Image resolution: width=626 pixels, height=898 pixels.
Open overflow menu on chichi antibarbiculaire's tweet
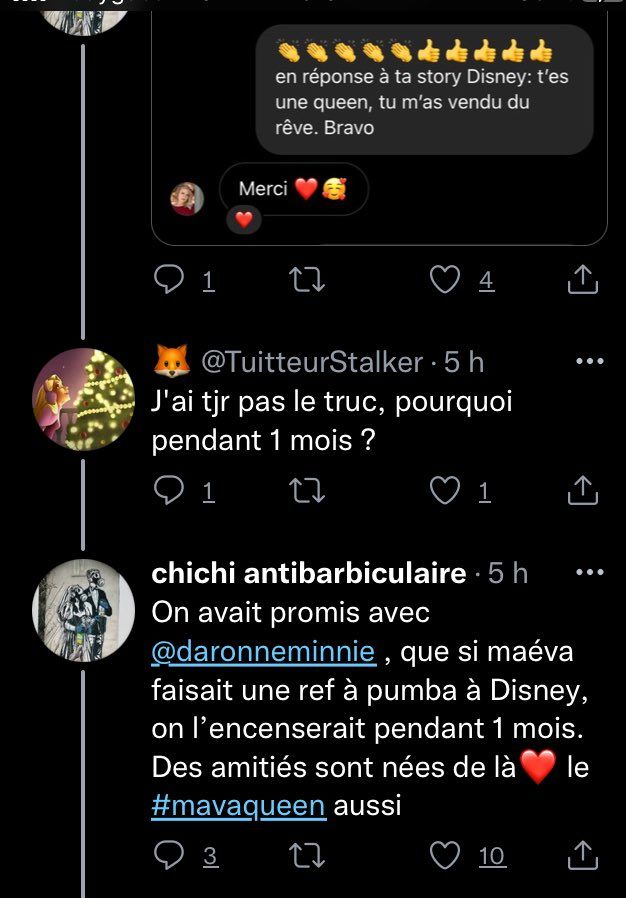[591, 573]
